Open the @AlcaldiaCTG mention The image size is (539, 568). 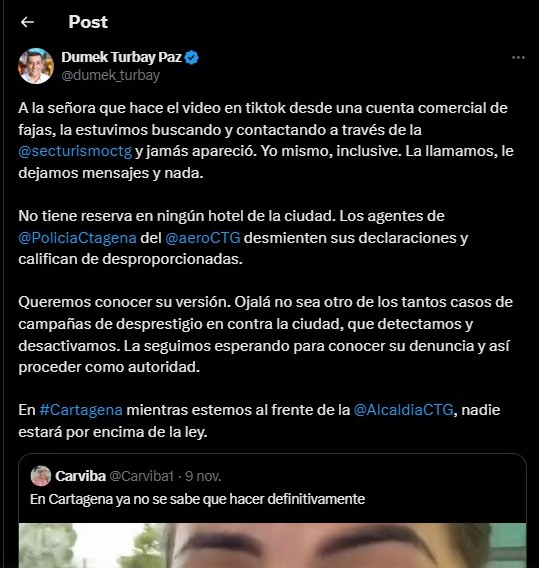pos(403,410)
